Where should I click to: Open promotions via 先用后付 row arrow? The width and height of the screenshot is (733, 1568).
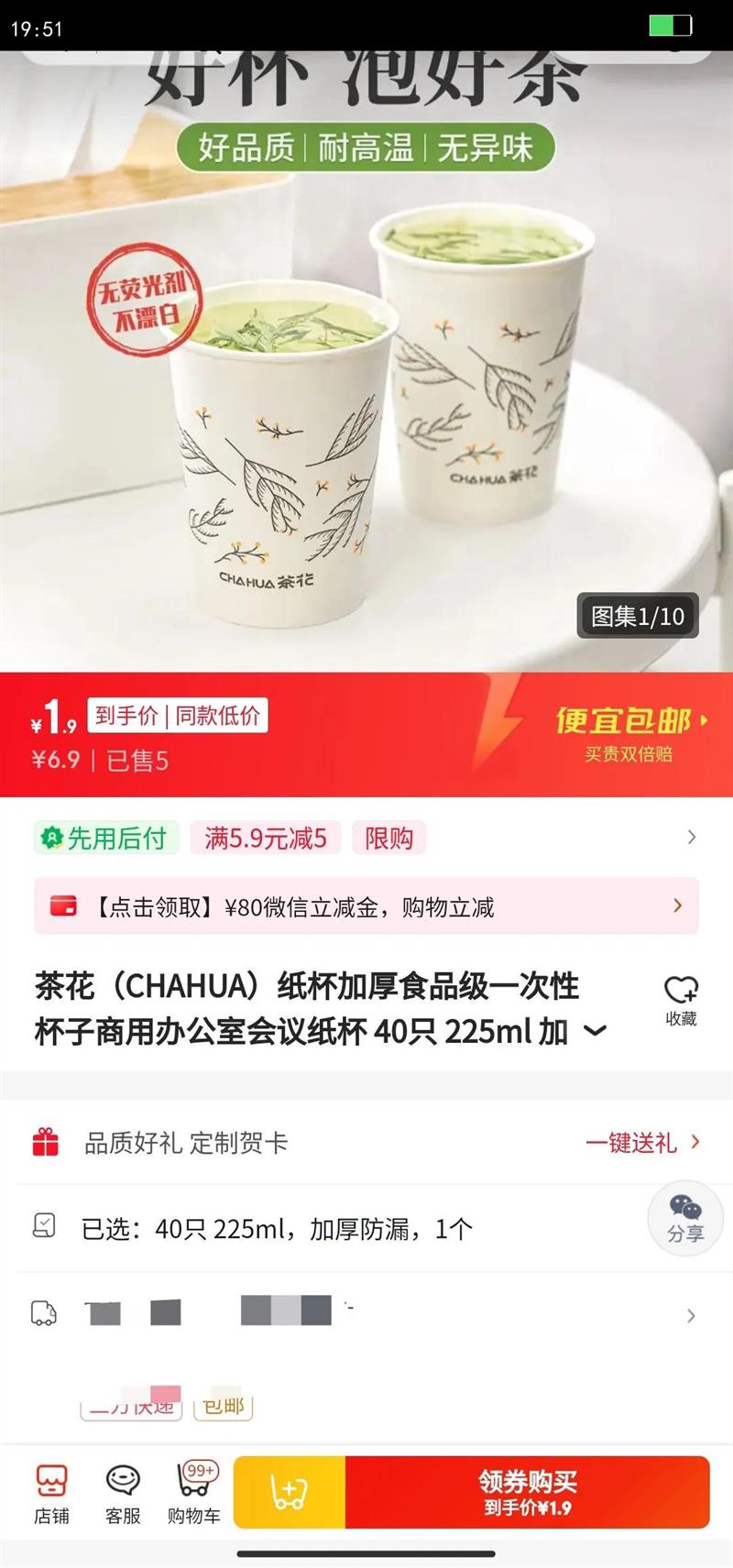coord(693,837)
